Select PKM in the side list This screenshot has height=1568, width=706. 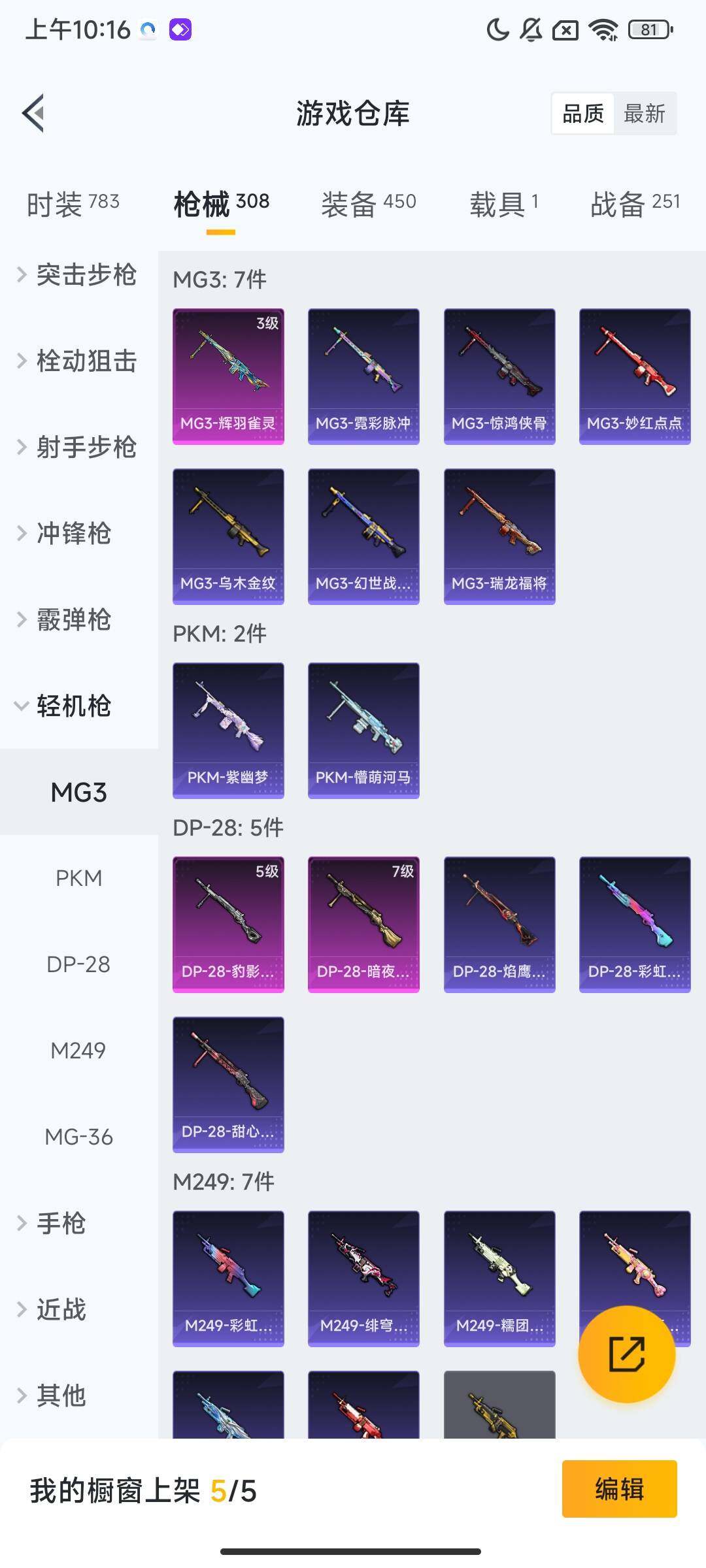(78, 879)
